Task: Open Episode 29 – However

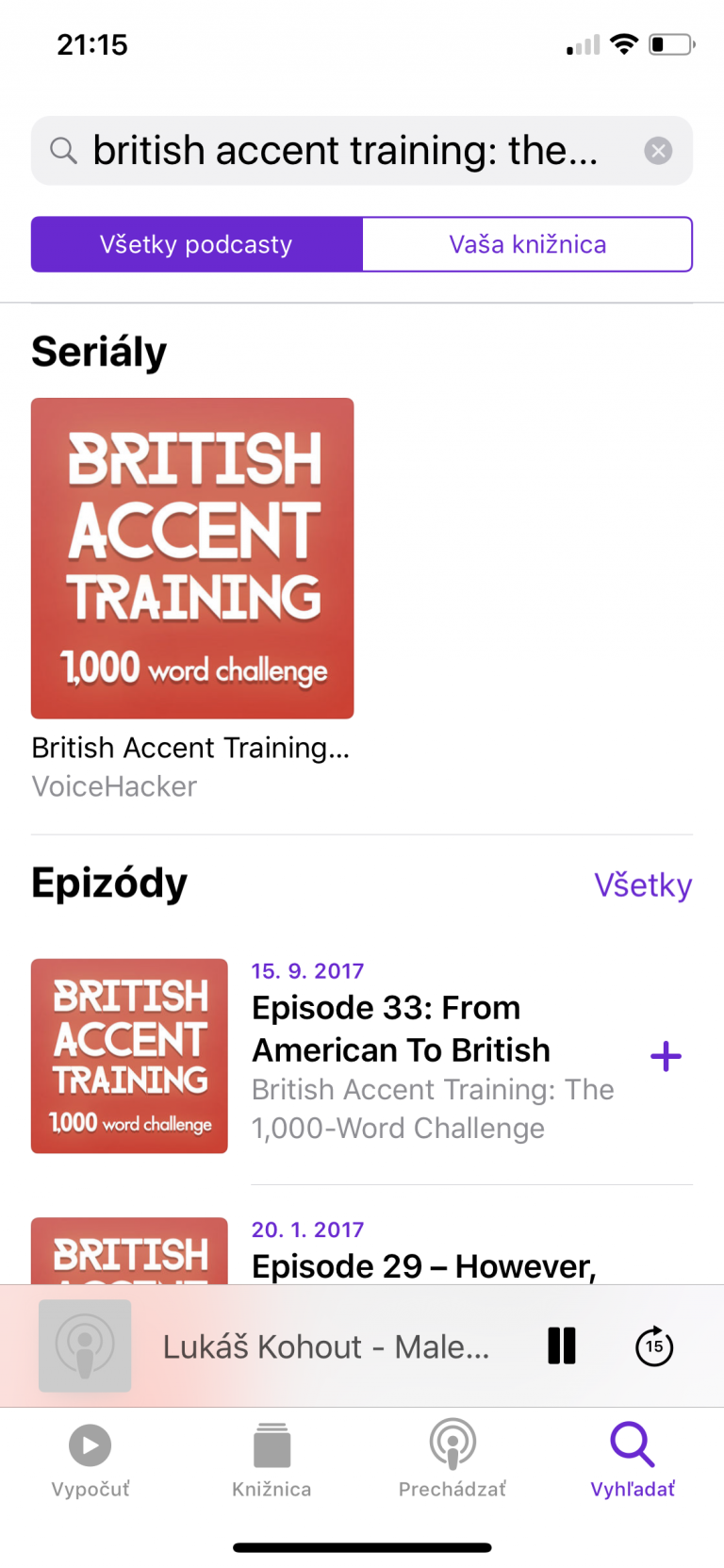Action: (x=424, y=1264)
